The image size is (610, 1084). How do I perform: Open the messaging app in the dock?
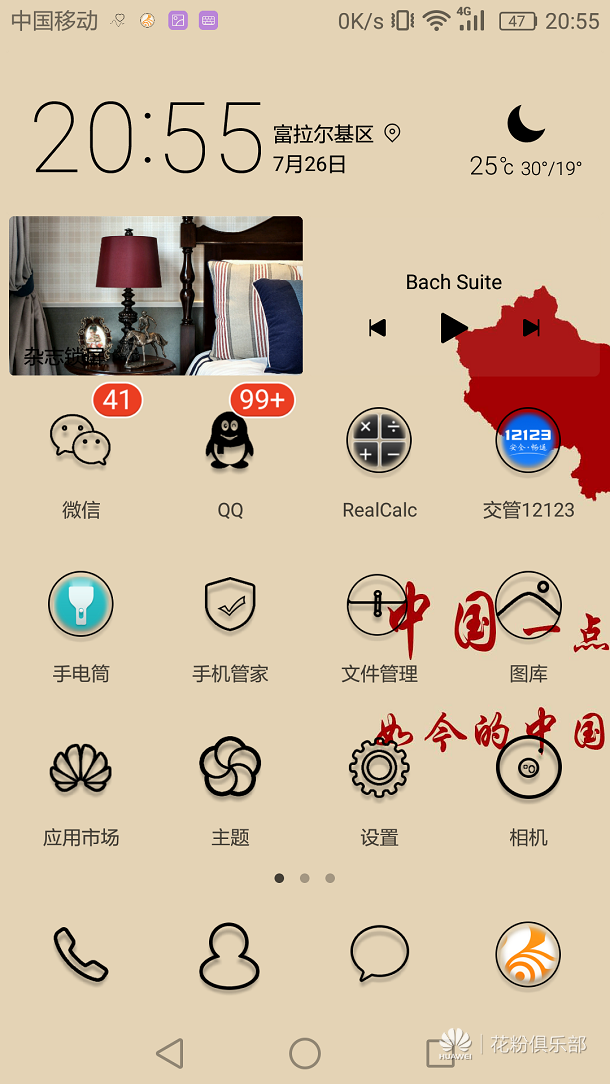click(379, 955)
